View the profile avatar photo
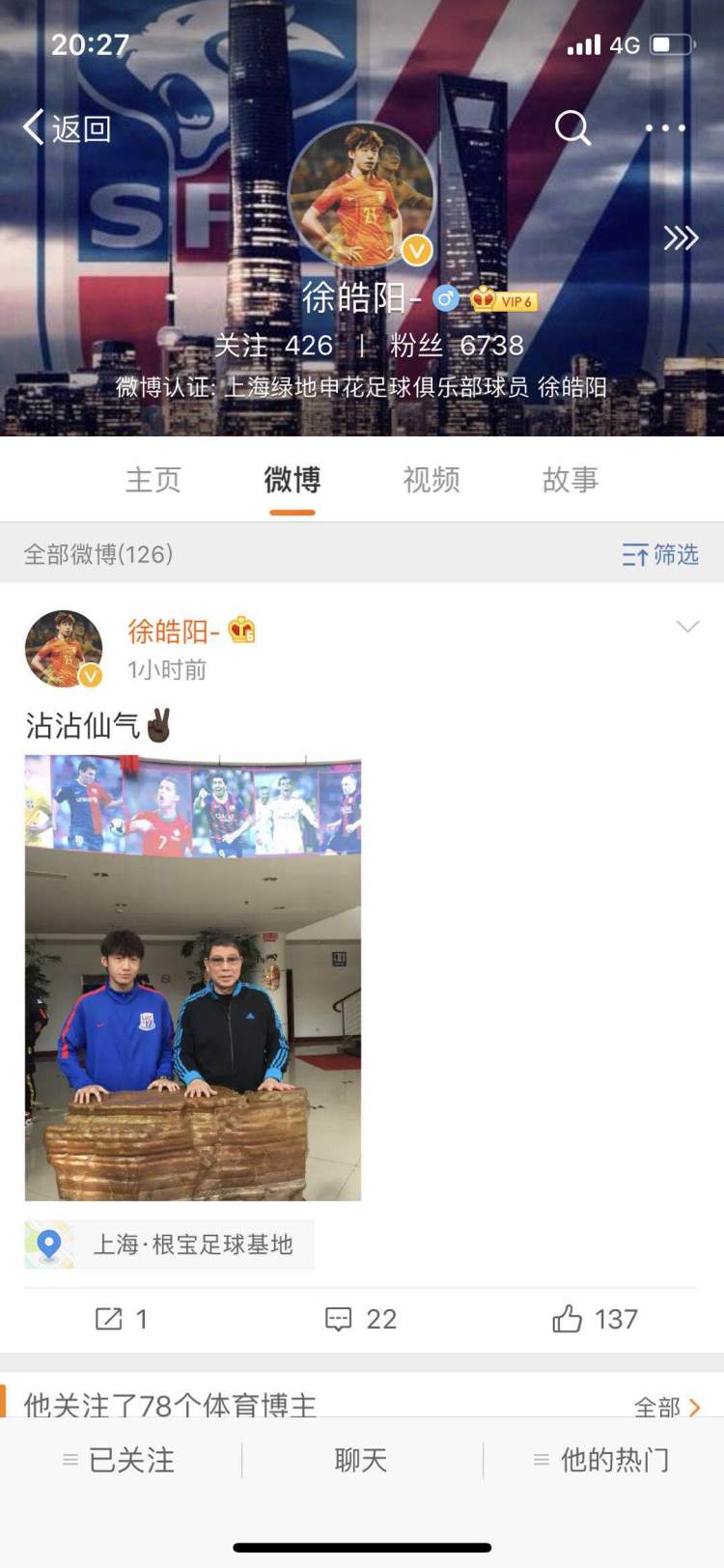Screen dimensions: 724x1568 [362, 195]
